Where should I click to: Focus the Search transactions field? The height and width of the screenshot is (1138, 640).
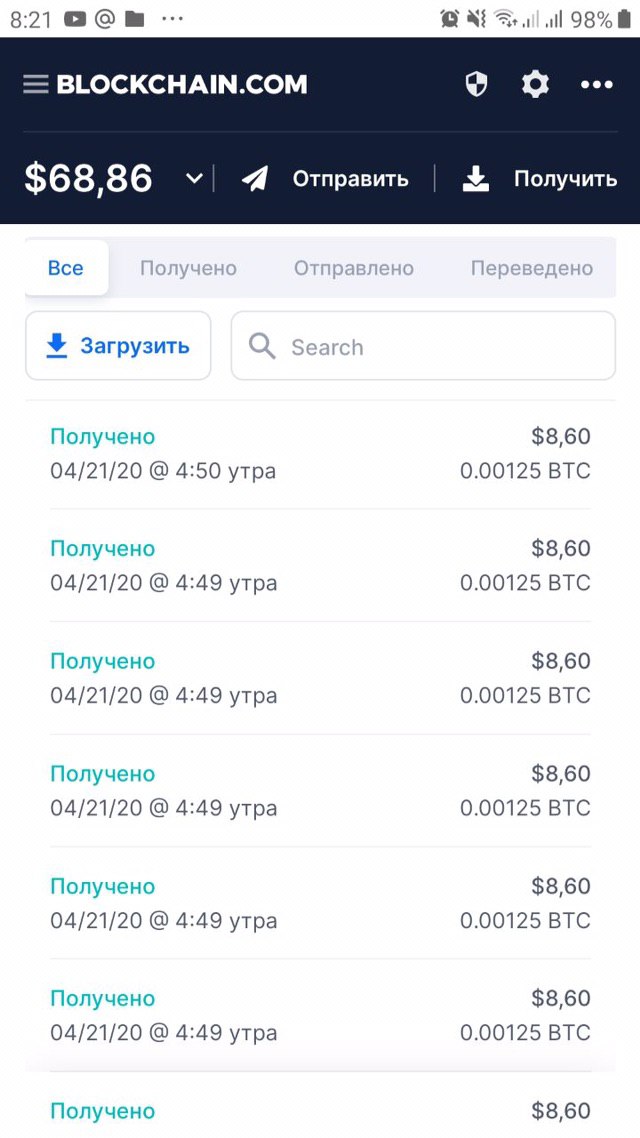[x=423, y=346]
